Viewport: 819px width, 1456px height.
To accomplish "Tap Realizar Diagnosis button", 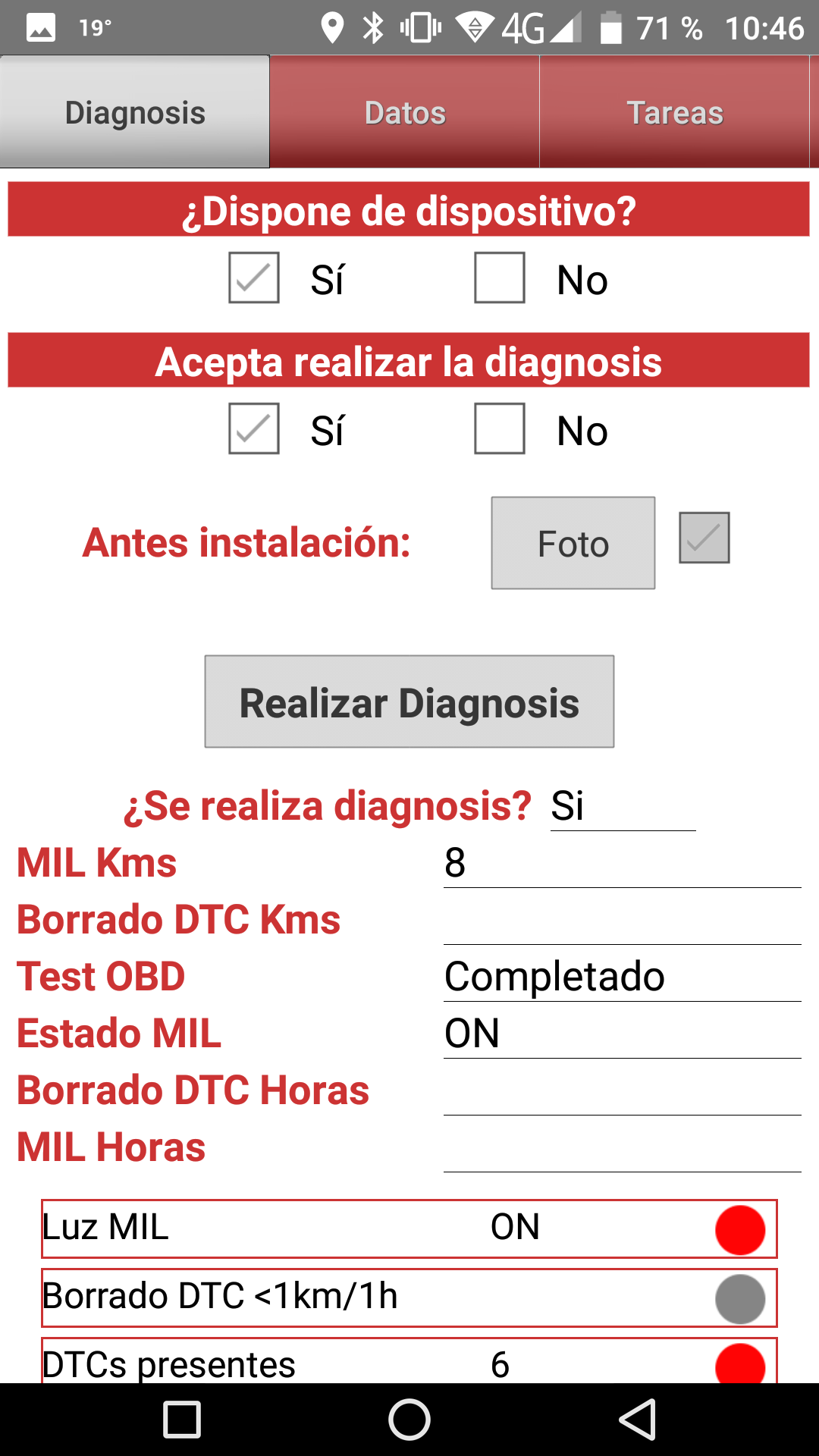I will coord(409,701).
